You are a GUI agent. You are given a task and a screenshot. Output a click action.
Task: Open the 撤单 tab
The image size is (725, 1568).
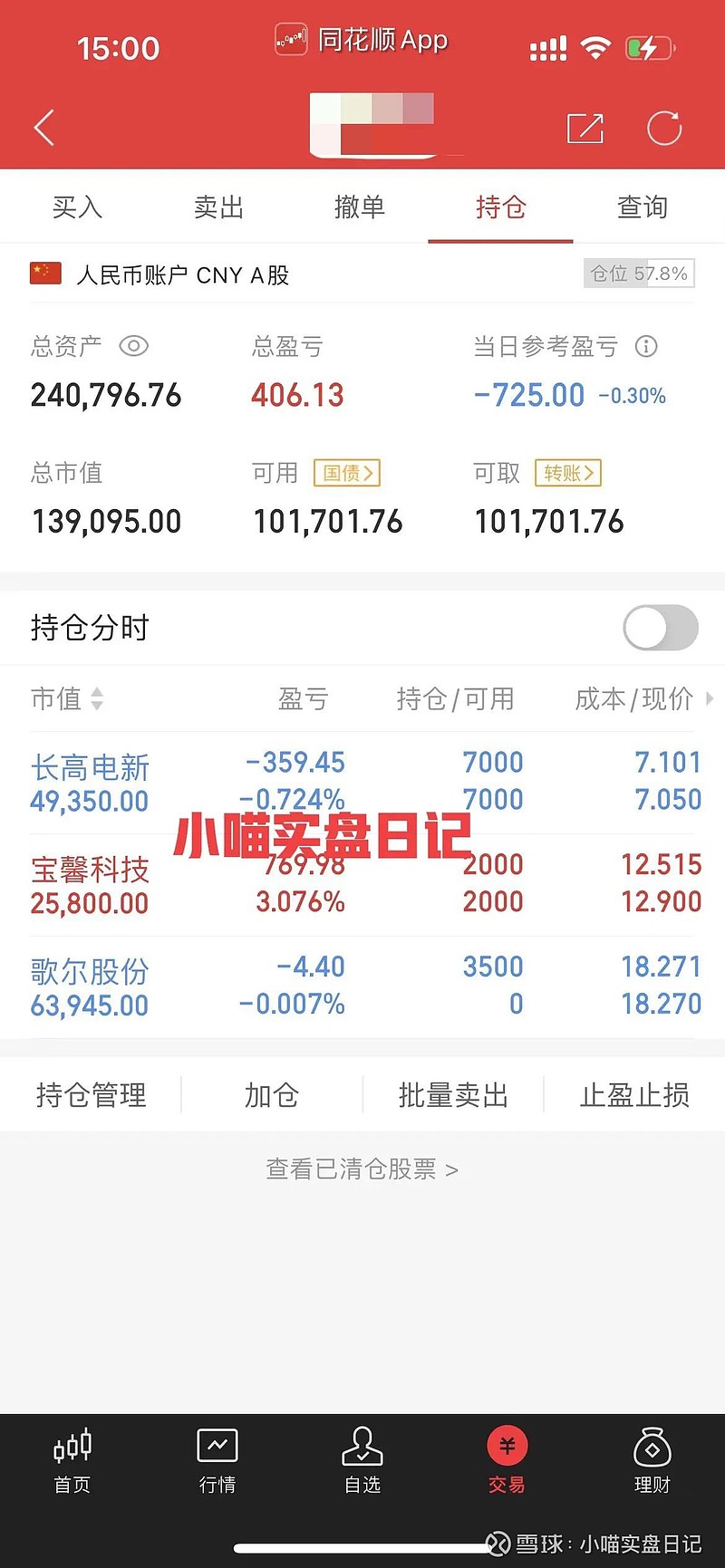coord(360,207)
